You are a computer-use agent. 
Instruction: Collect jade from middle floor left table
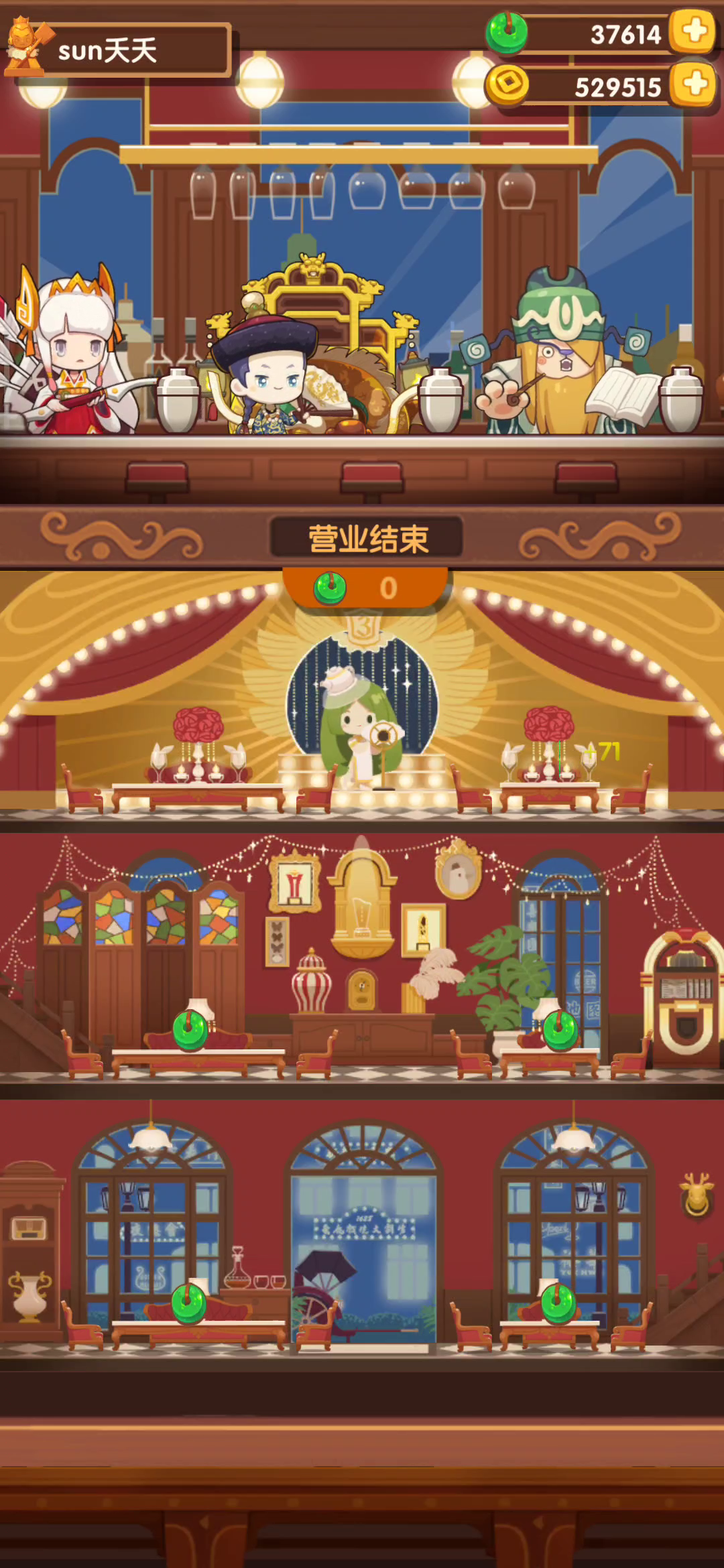(x=190, y=1029)
